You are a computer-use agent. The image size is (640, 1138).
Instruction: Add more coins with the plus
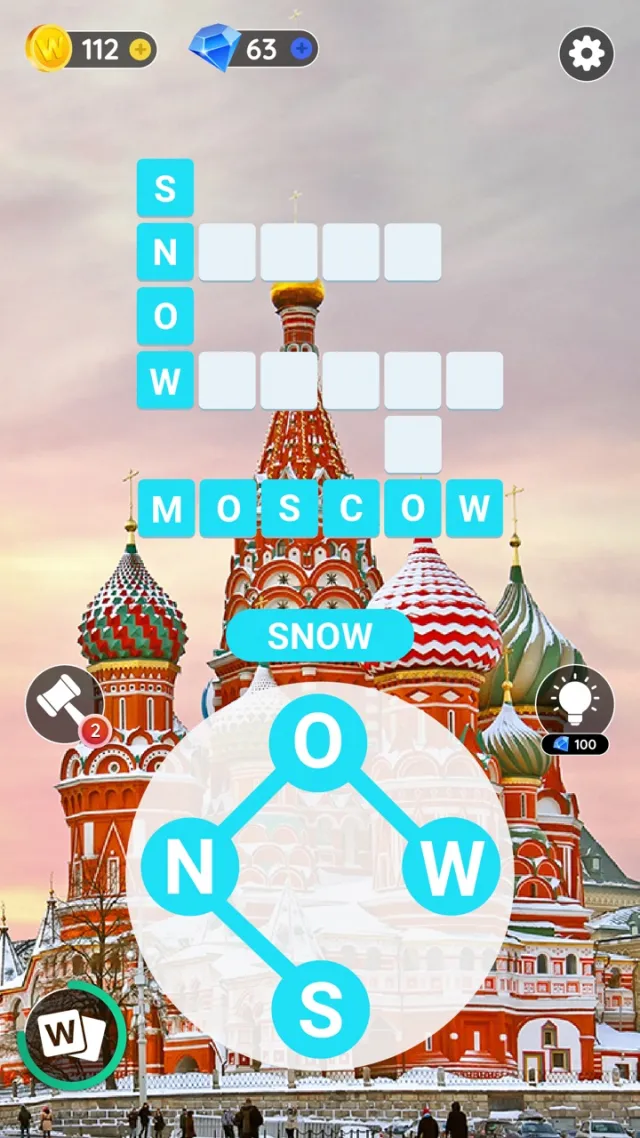point(141,49)
